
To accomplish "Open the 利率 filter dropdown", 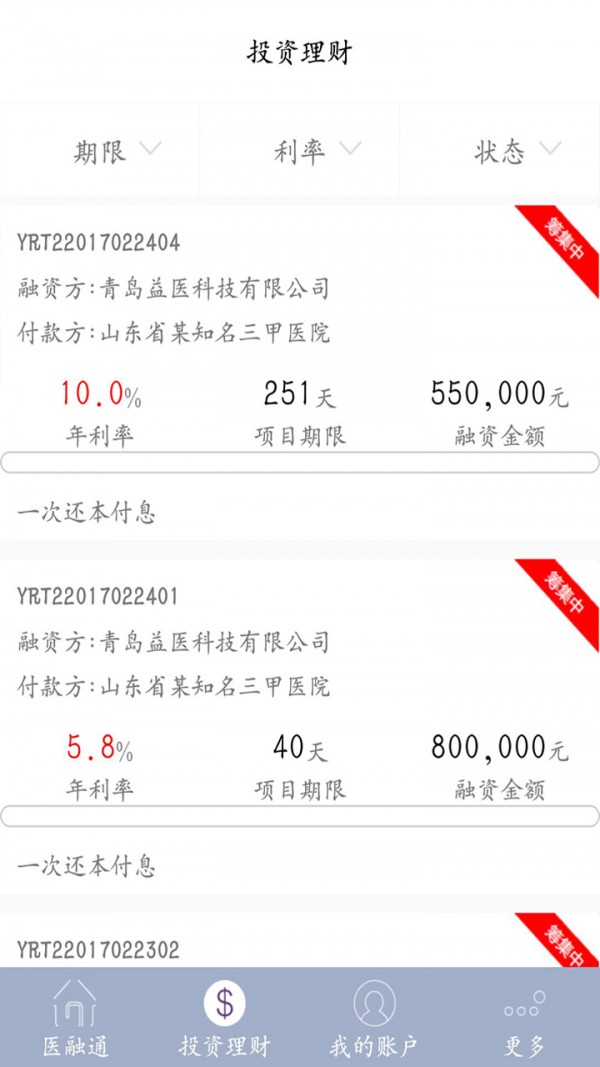I will 316,152.
